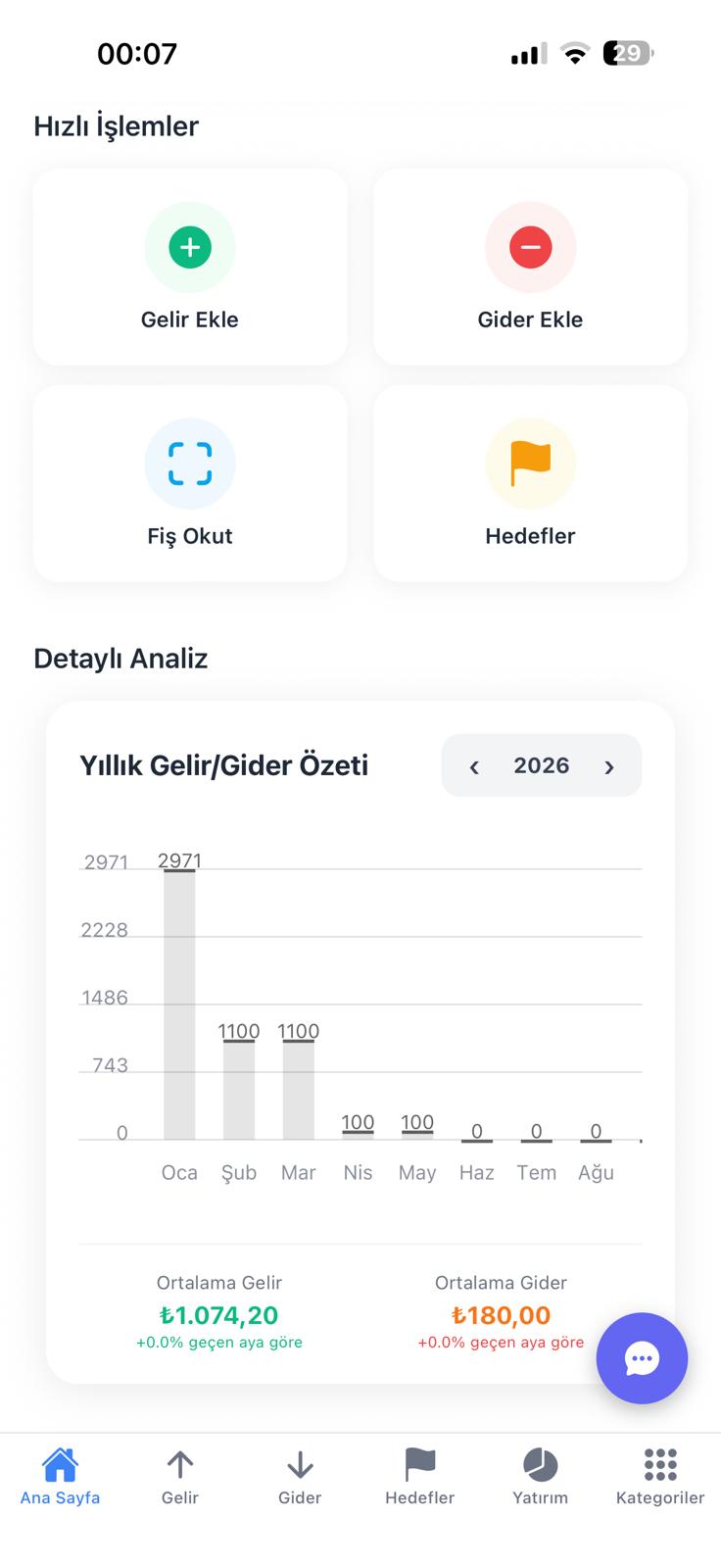The width and height of the screenshot is (721, 1568).
Task: Tap the Gider Ekle card
Action: point(530,267)
